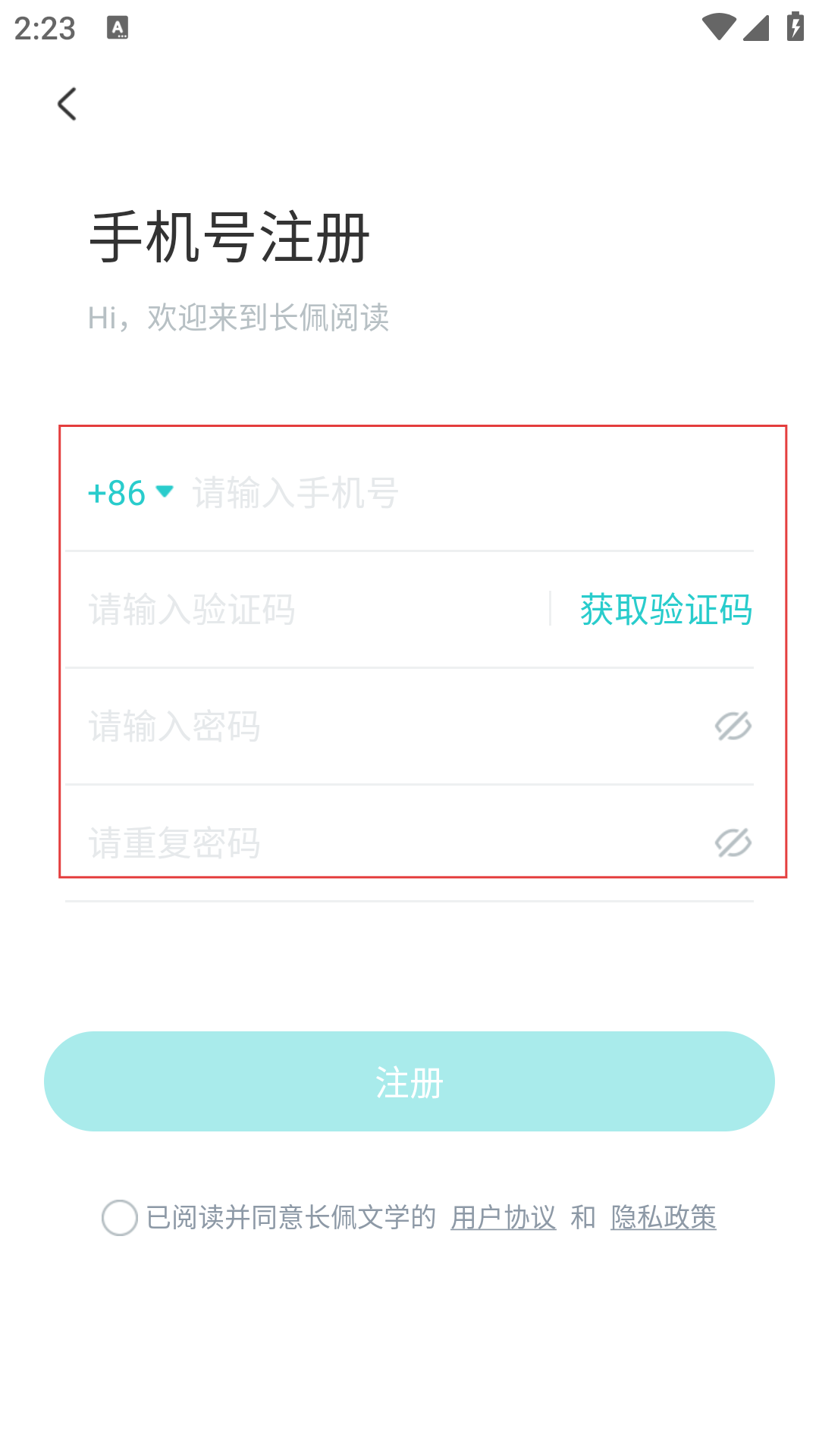Check the agreement circle before 已阅读并同意
819x1456 pixels.
[x=120, y=1218]
